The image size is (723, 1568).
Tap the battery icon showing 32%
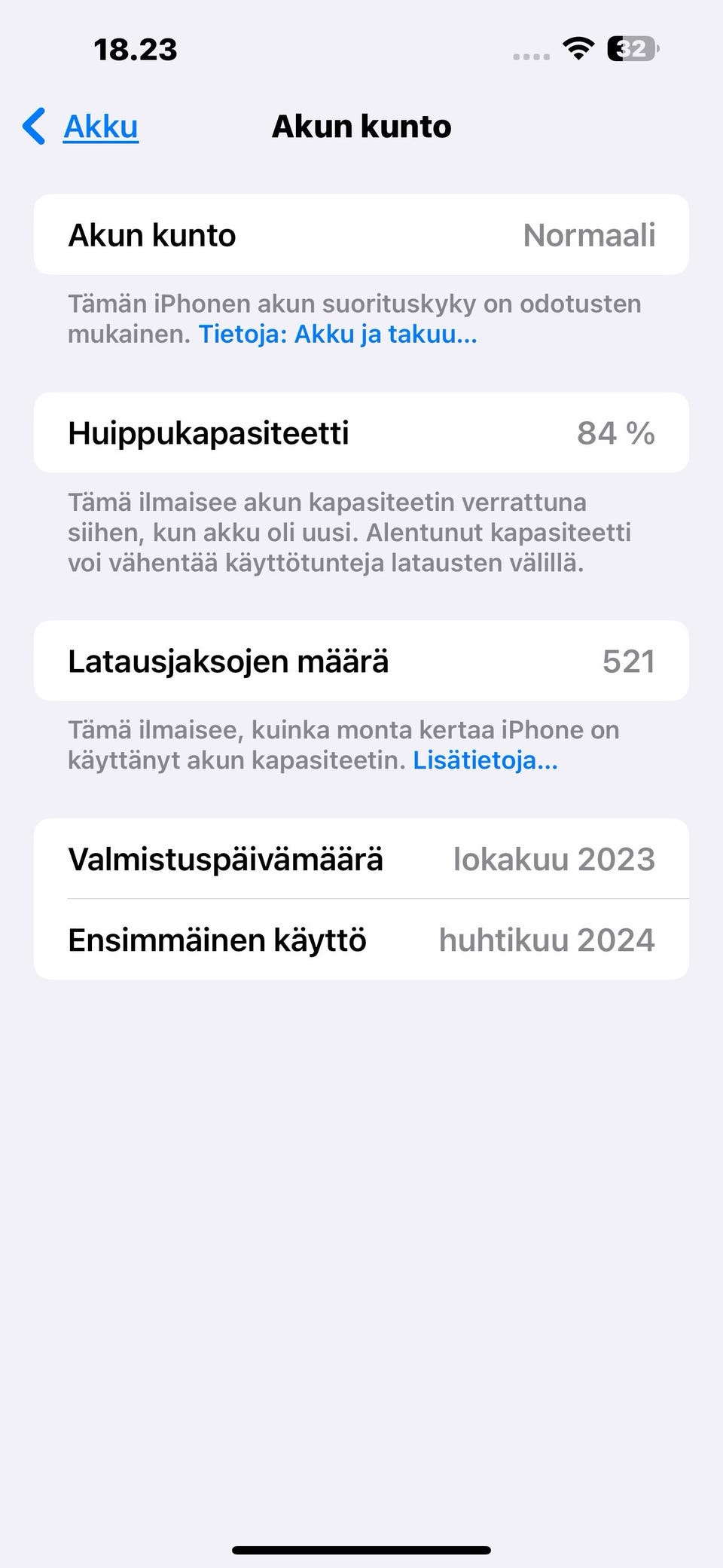coord(630,50)
